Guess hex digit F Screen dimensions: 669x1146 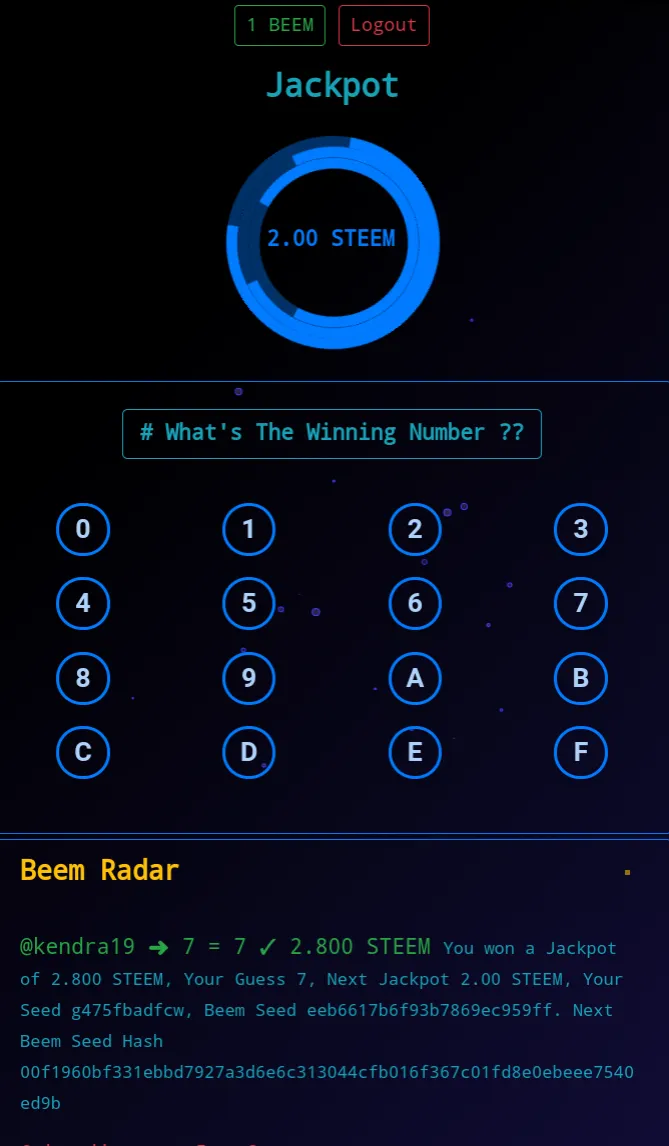581,752
